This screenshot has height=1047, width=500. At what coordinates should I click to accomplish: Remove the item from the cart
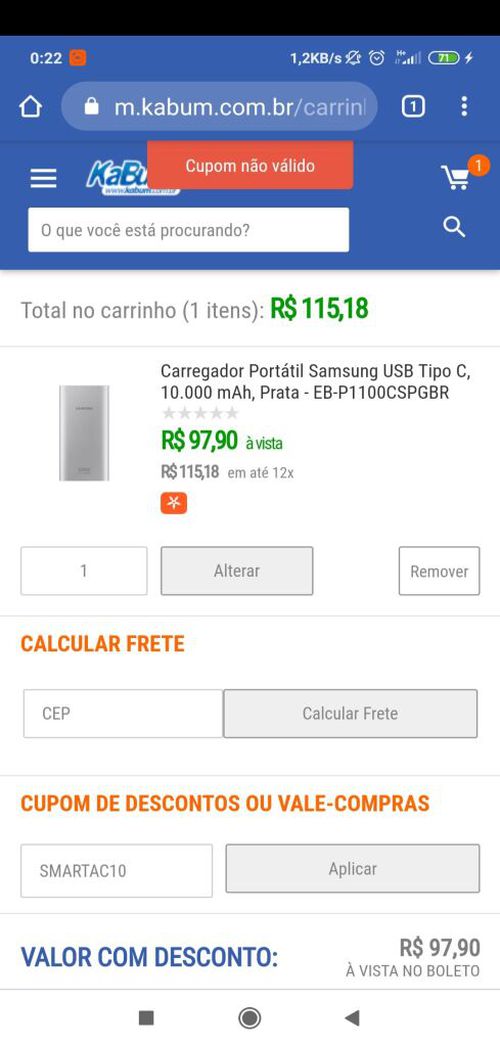click(439, 571)
